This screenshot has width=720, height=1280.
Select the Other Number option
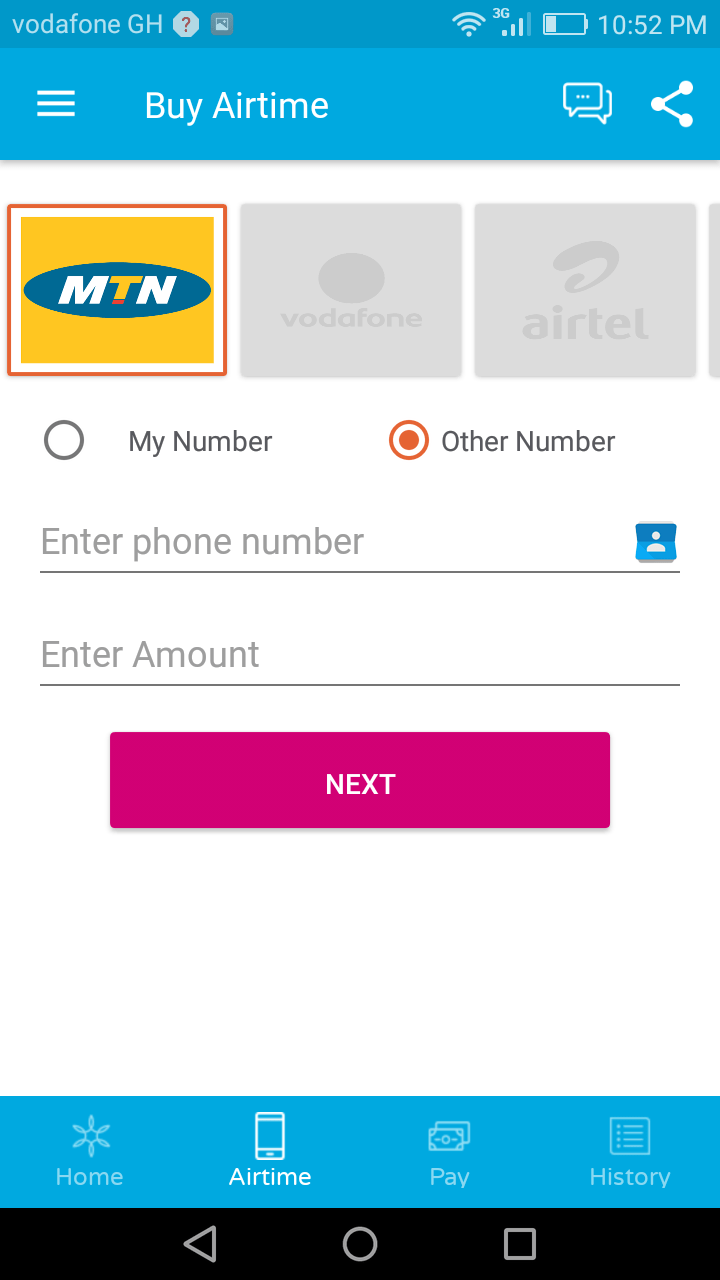tap(408, 441)
